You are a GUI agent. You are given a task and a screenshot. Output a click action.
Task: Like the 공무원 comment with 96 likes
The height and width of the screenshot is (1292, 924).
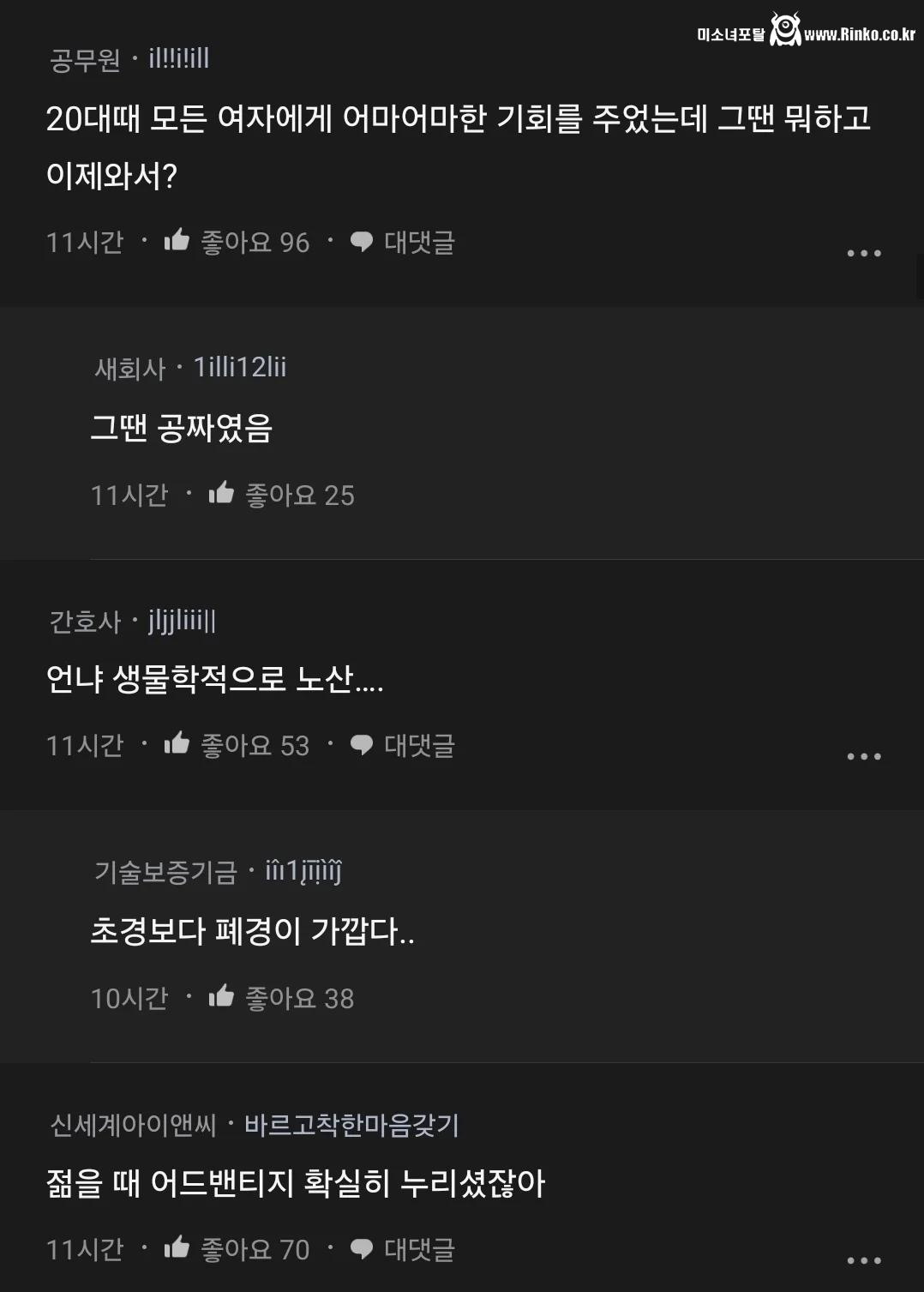(x=177, y=241)
